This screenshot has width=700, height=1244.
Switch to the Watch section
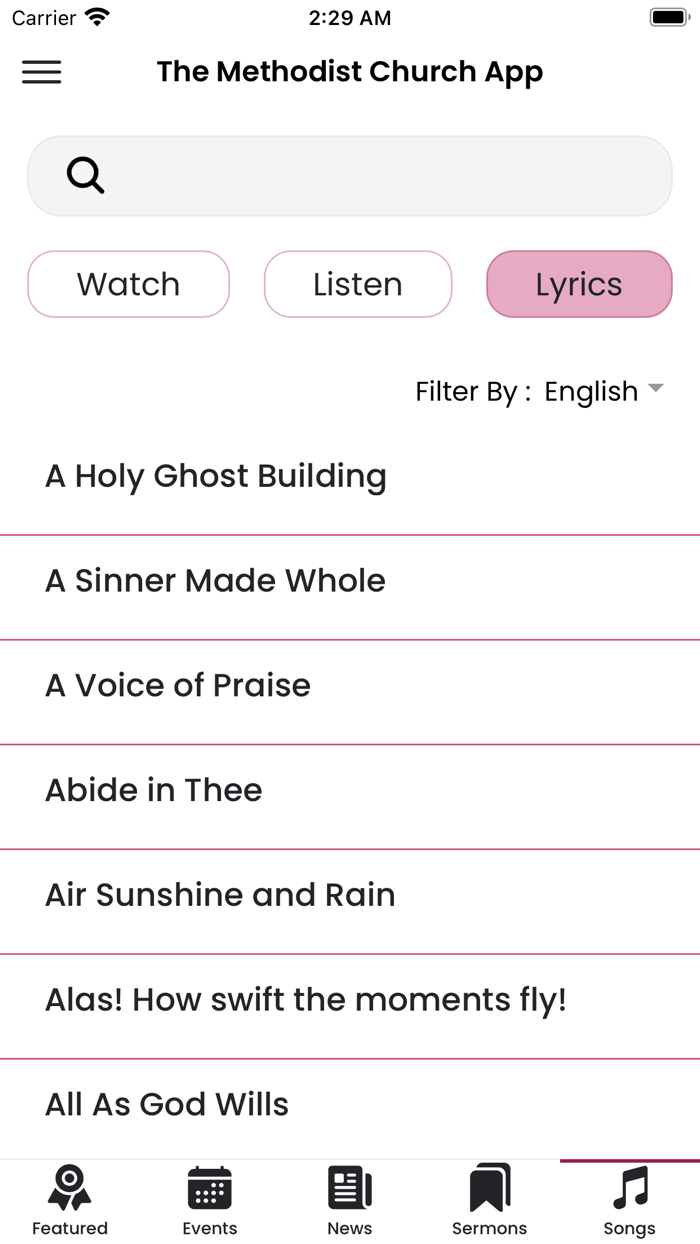click(x=129, y=284)
